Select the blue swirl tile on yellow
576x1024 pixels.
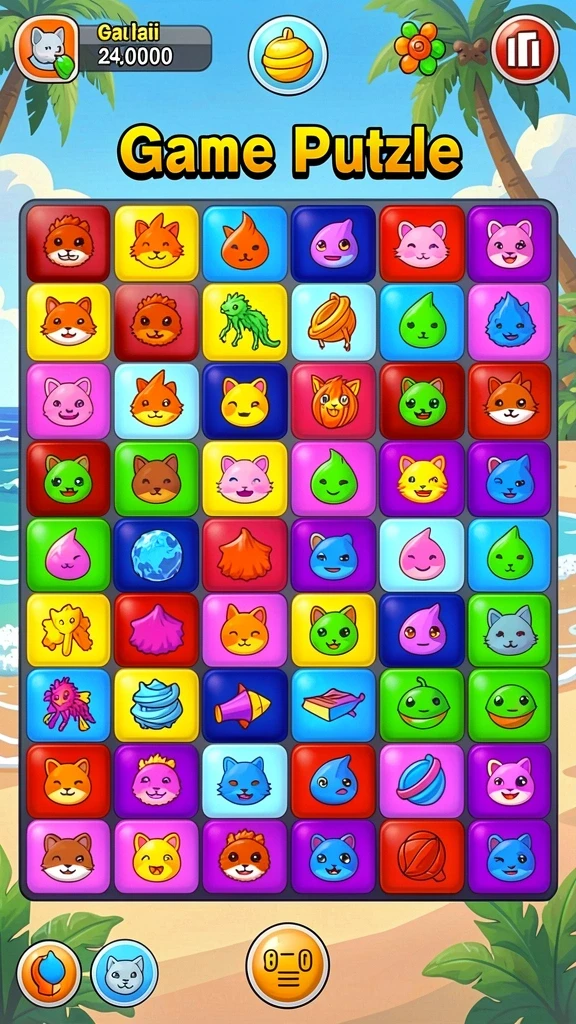point(156,705)
